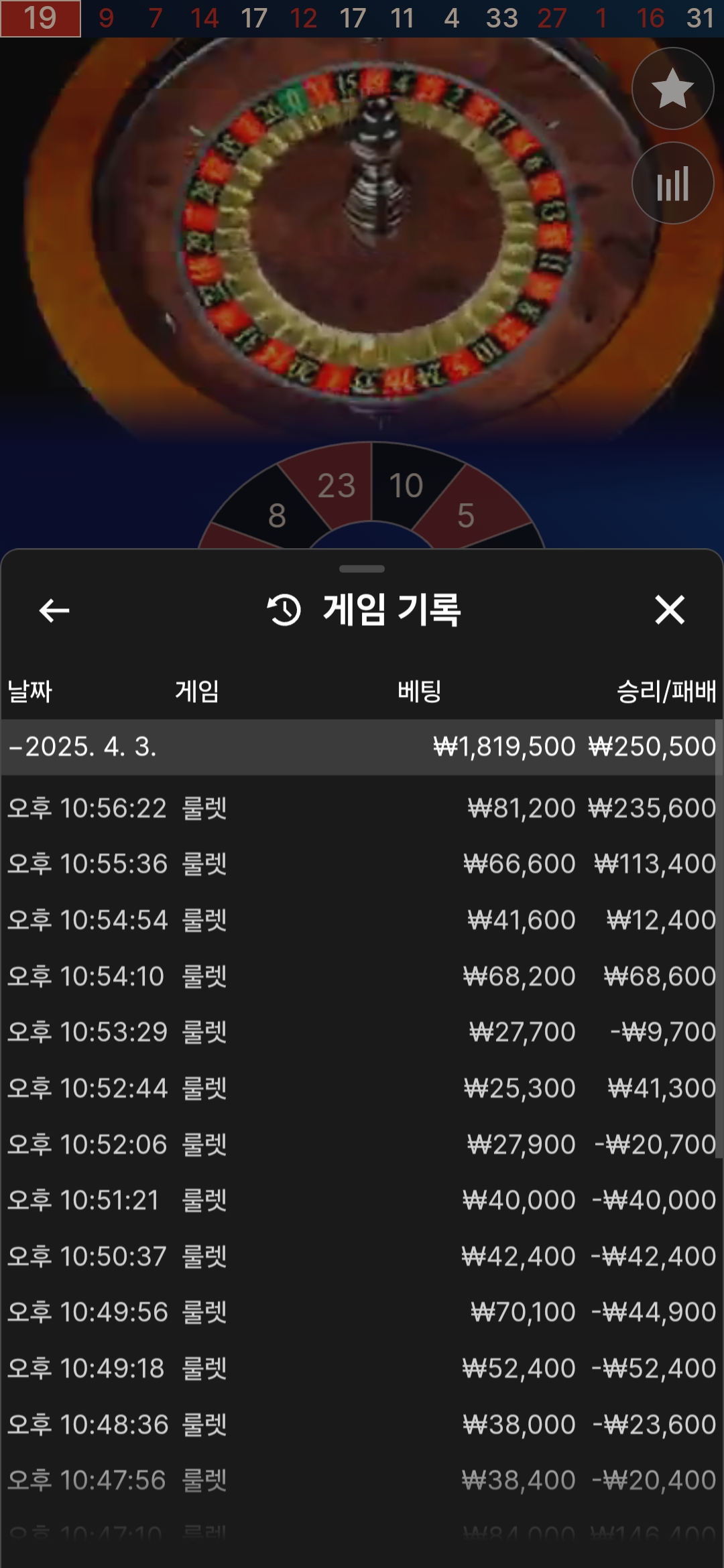Screen dimensions: 724x1568
Task: Open the 오후 10:52:44 룰렛 record
Action: [362, 1088]
